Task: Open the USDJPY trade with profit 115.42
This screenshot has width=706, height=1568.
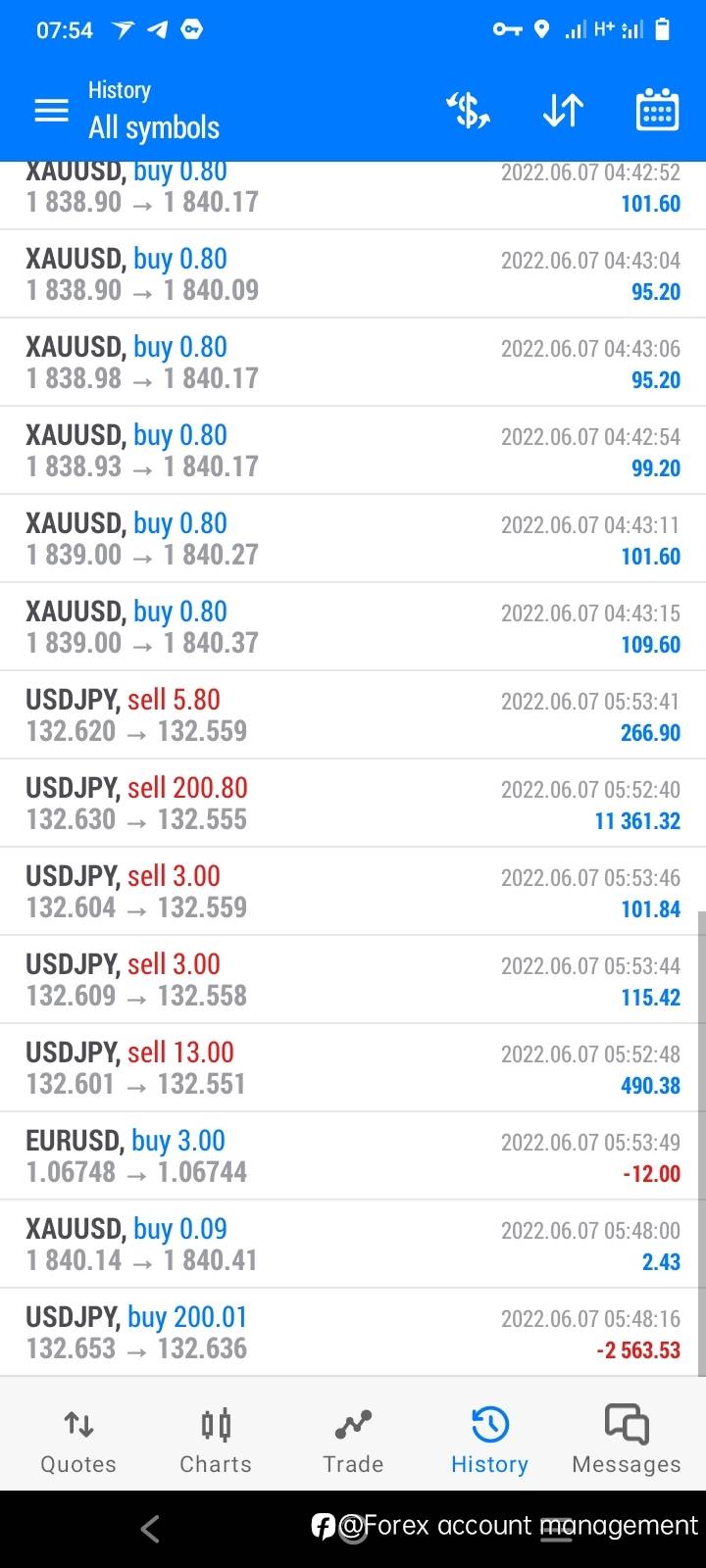Action: [x=353, y=979]
